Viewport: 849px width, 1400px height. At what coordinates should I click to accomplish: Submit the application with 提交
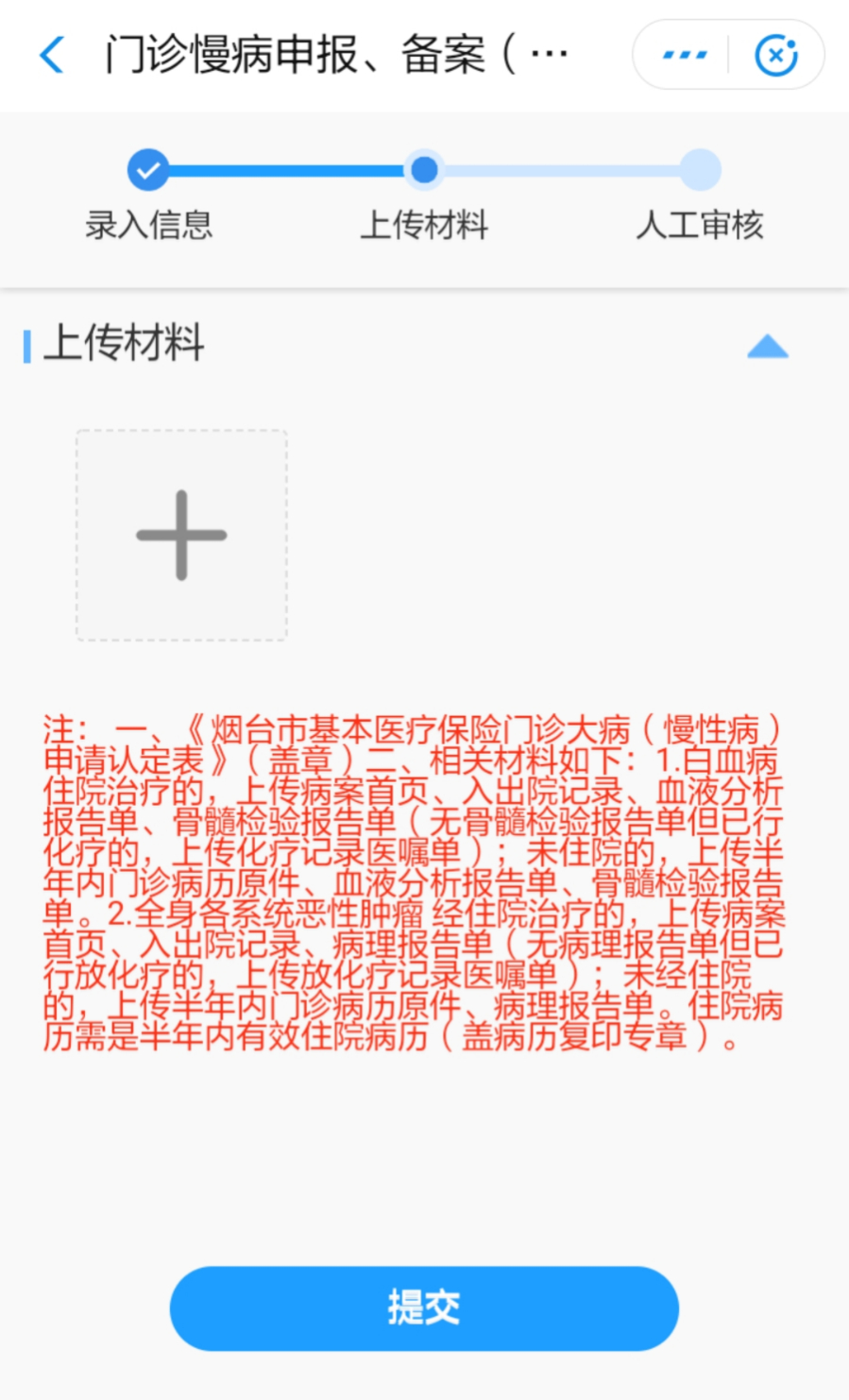pyautogui.click(x=424, y=1308)
